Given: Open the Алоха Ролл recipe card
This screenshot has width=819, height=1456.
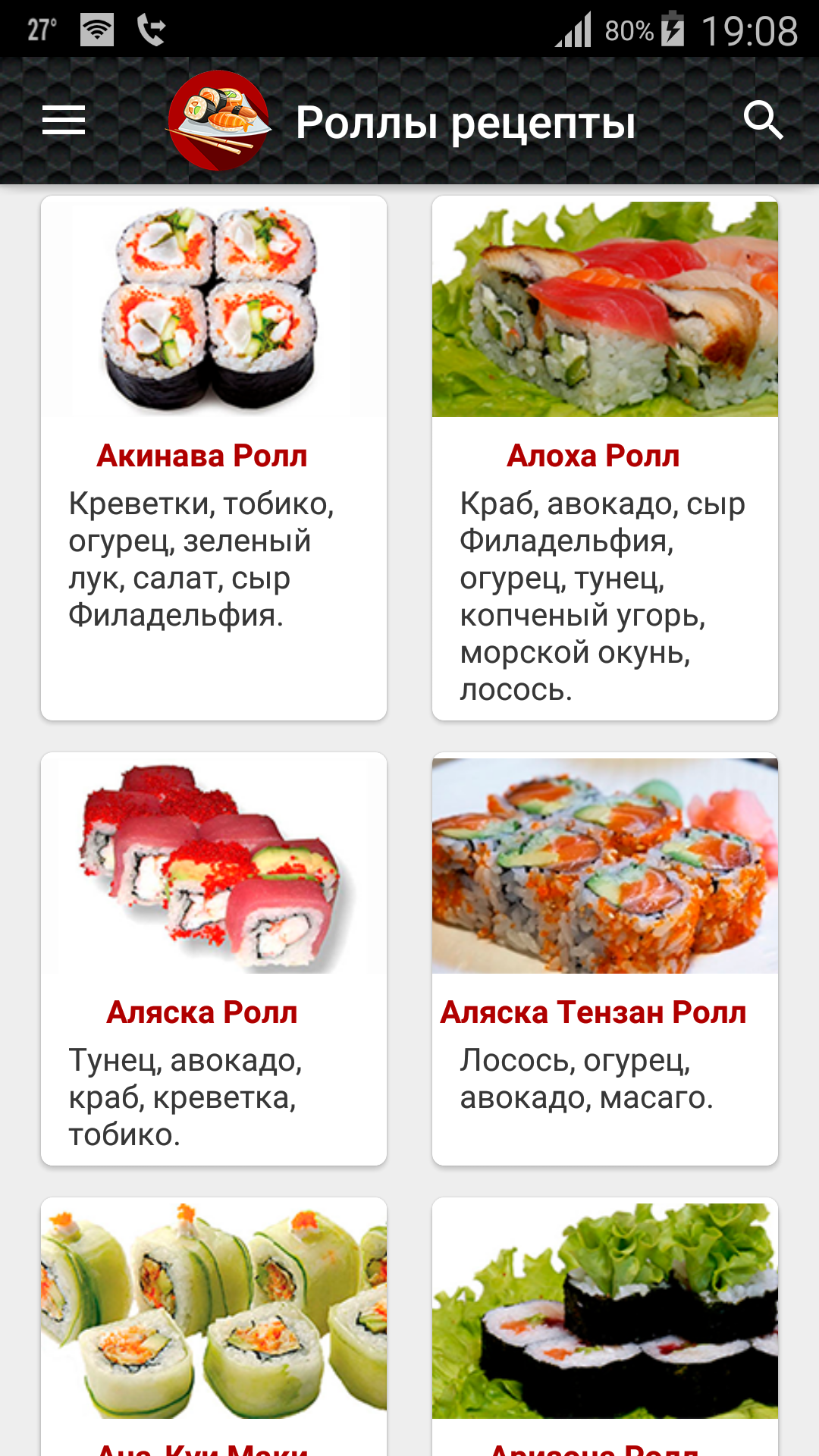Looking at the screenshot, I should pyautogui.click(x=605, y=458).
